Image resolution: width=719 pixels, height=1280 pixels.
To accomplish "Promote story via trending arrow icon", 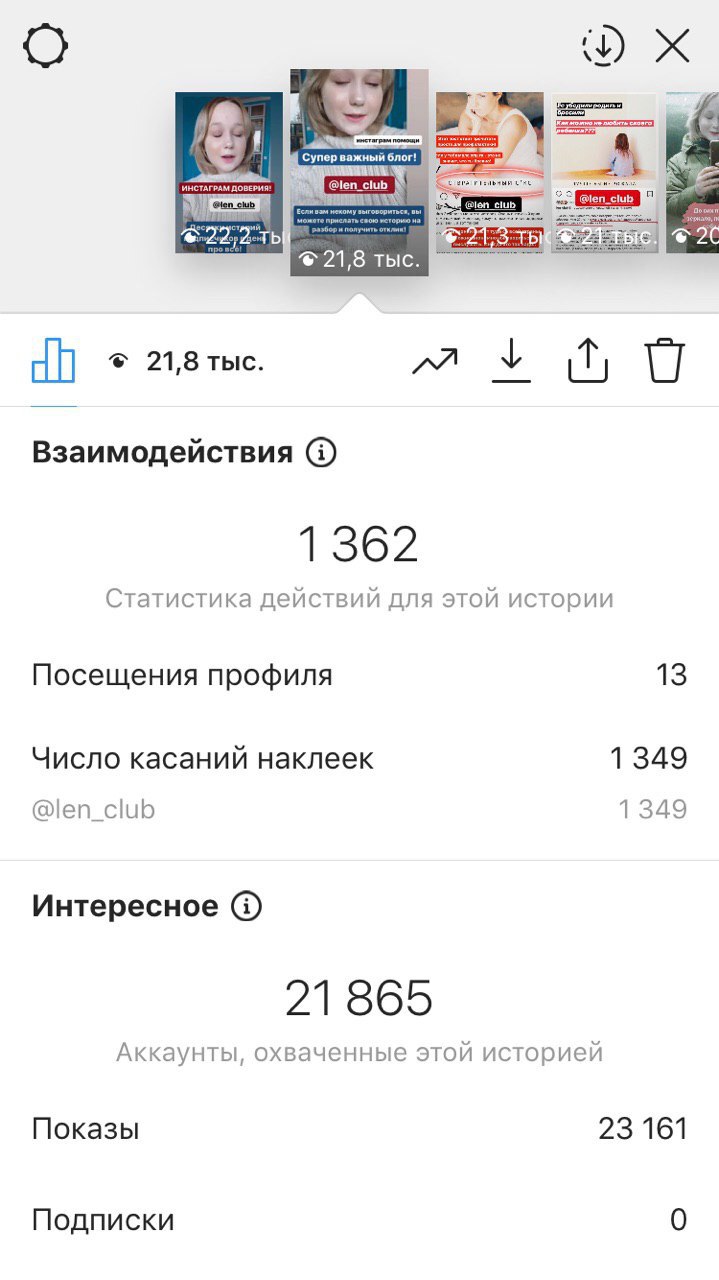I will coord(434,361).
